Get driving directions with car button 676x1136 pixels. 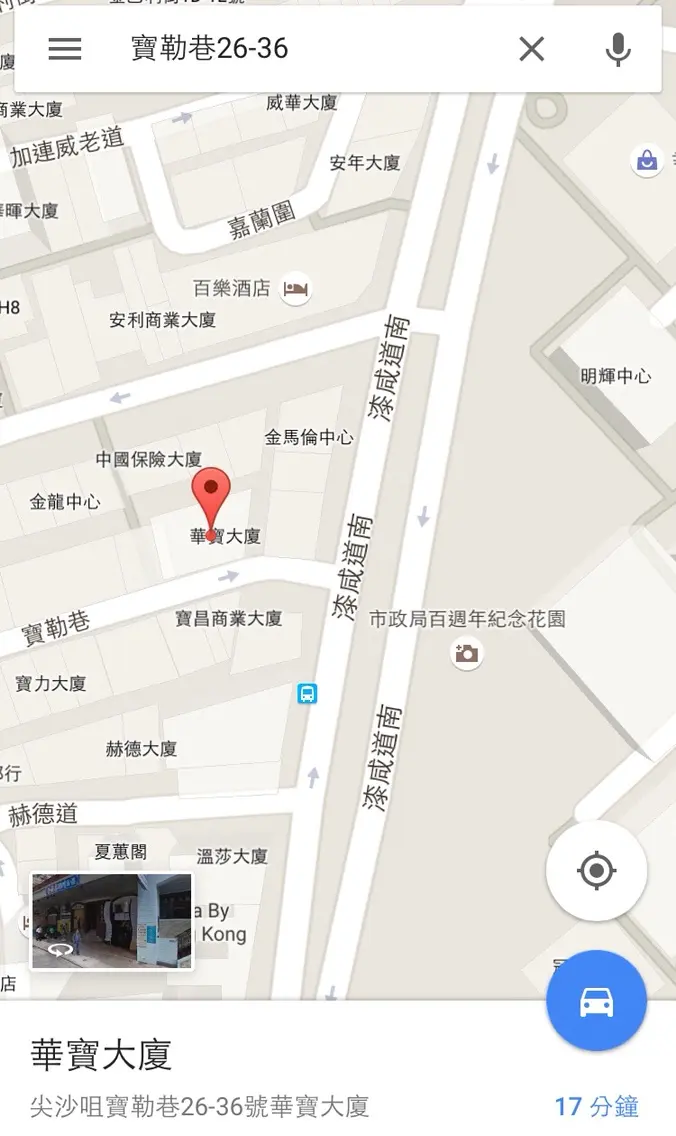pos(596,1000)
